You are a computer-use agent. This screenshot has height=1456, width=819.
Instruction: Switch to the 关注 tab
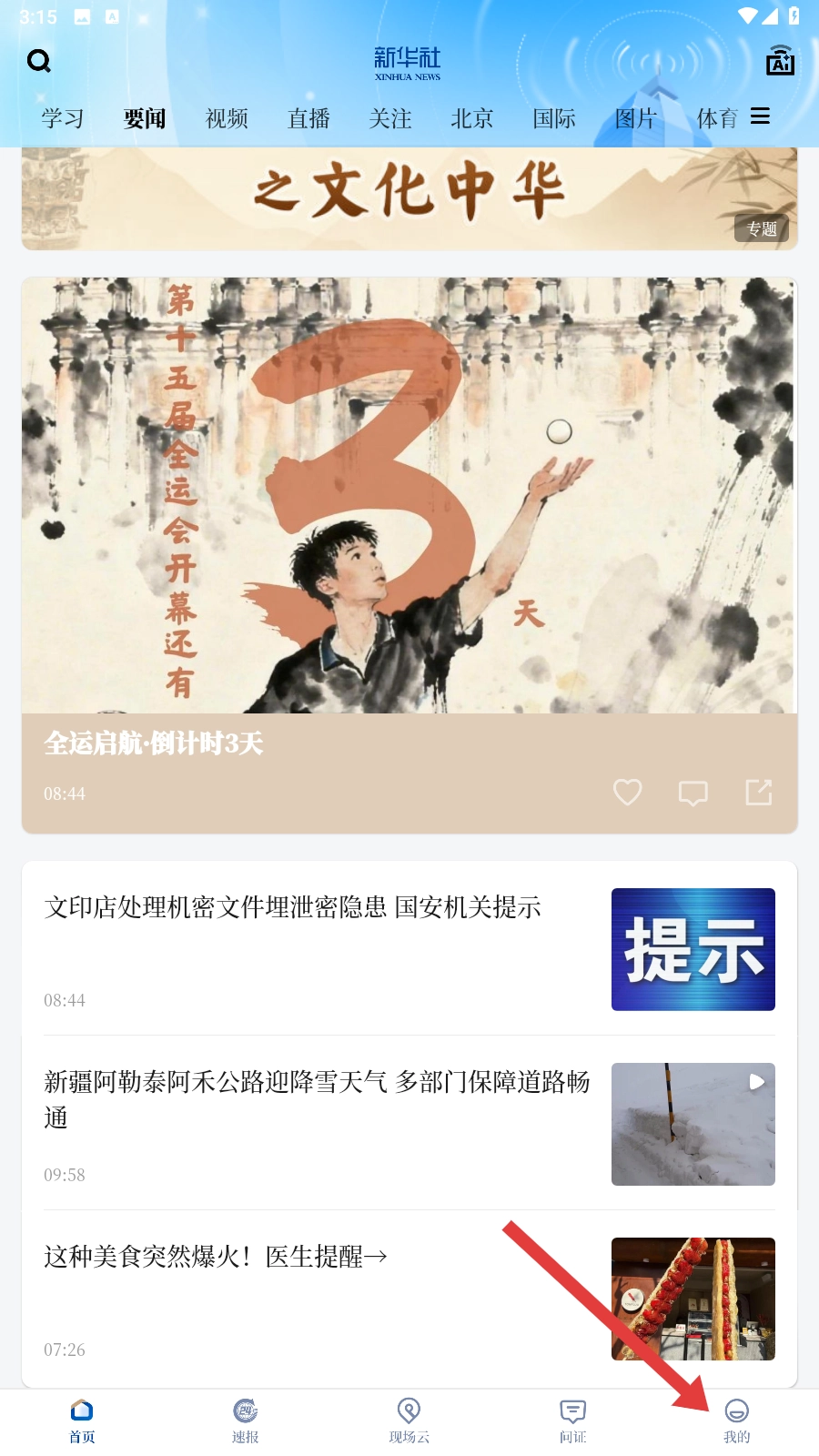click(390, 118)
